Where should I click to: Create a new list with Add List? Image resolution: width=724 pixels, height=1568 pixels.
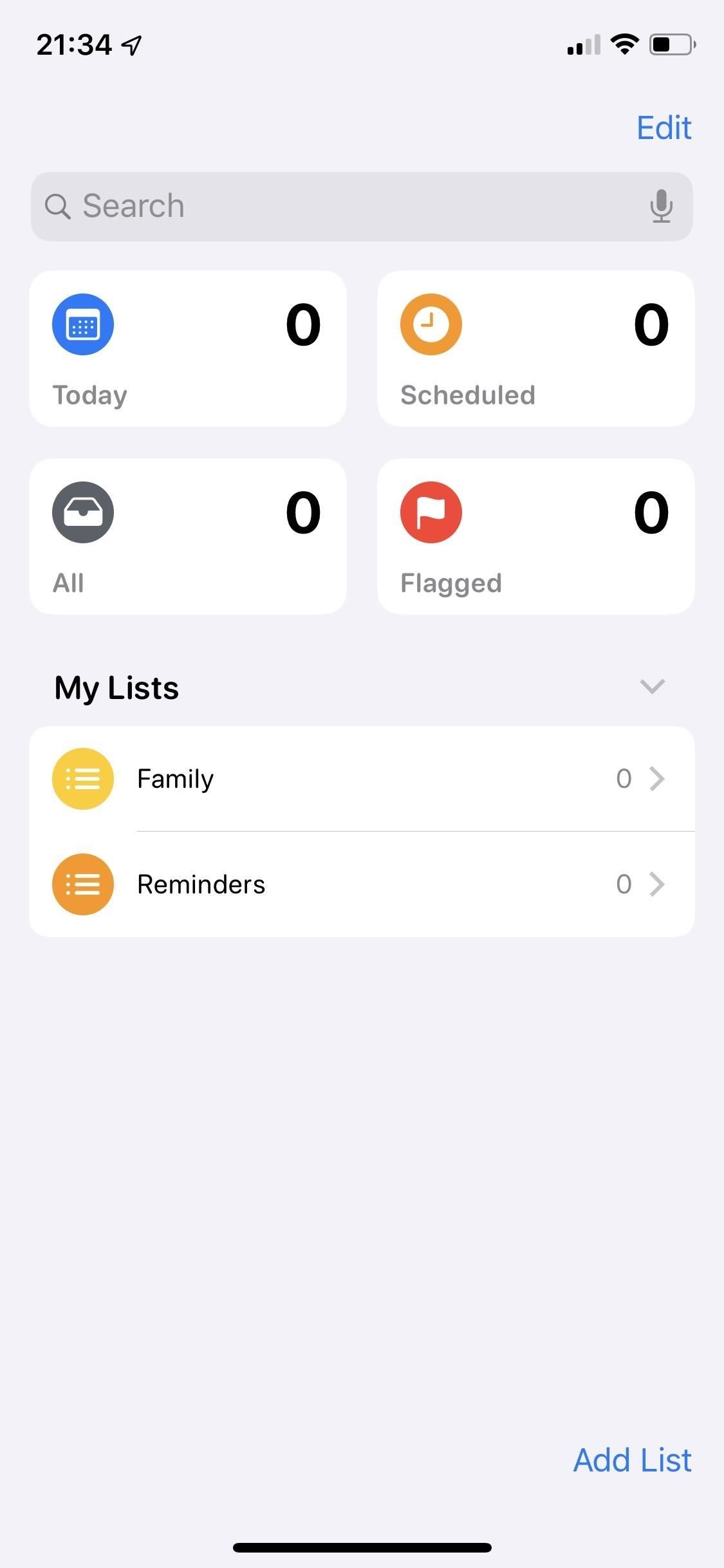click(632, 1460)
